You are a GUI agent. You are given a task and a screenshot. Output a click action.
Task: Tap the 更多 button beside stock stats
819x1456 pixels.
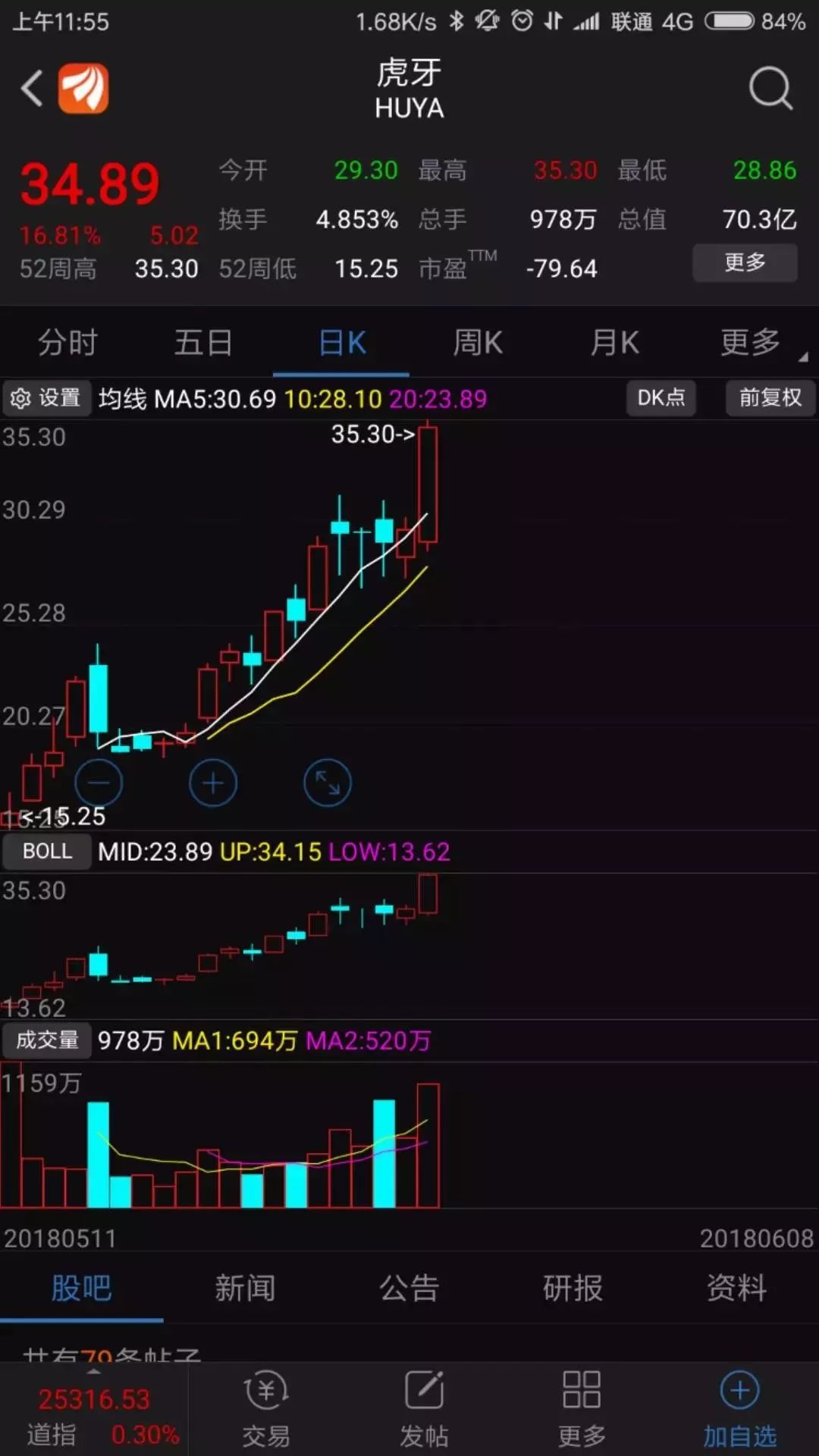[x=745, y=262]
